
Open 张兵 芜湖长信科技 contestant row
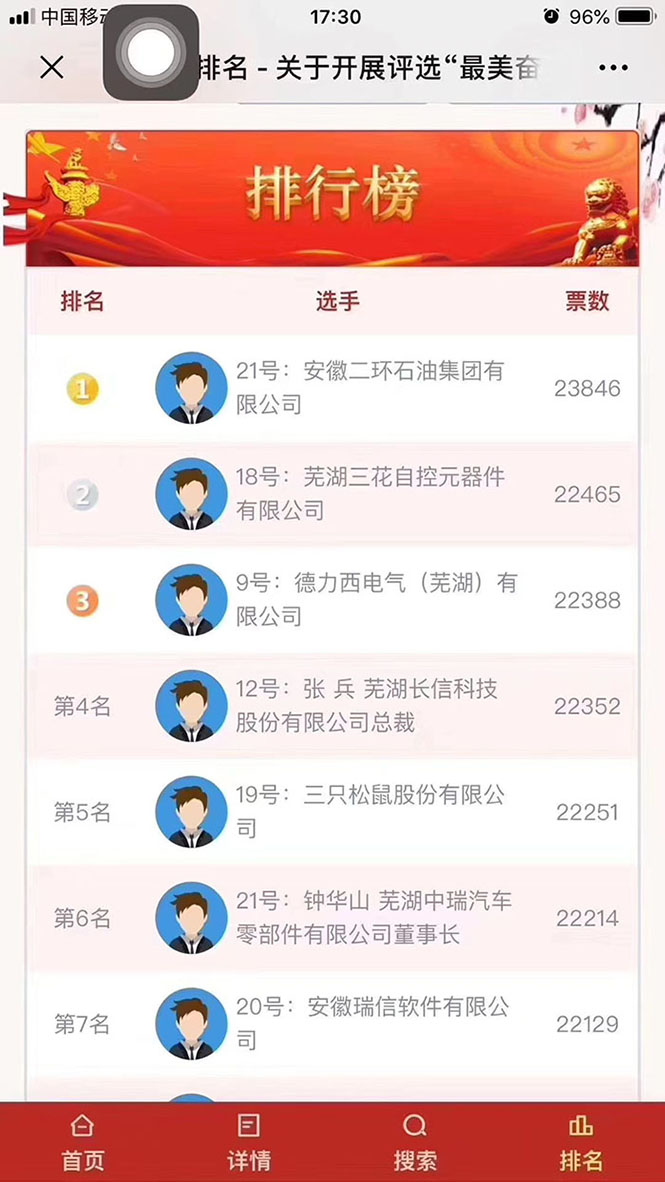366,706
